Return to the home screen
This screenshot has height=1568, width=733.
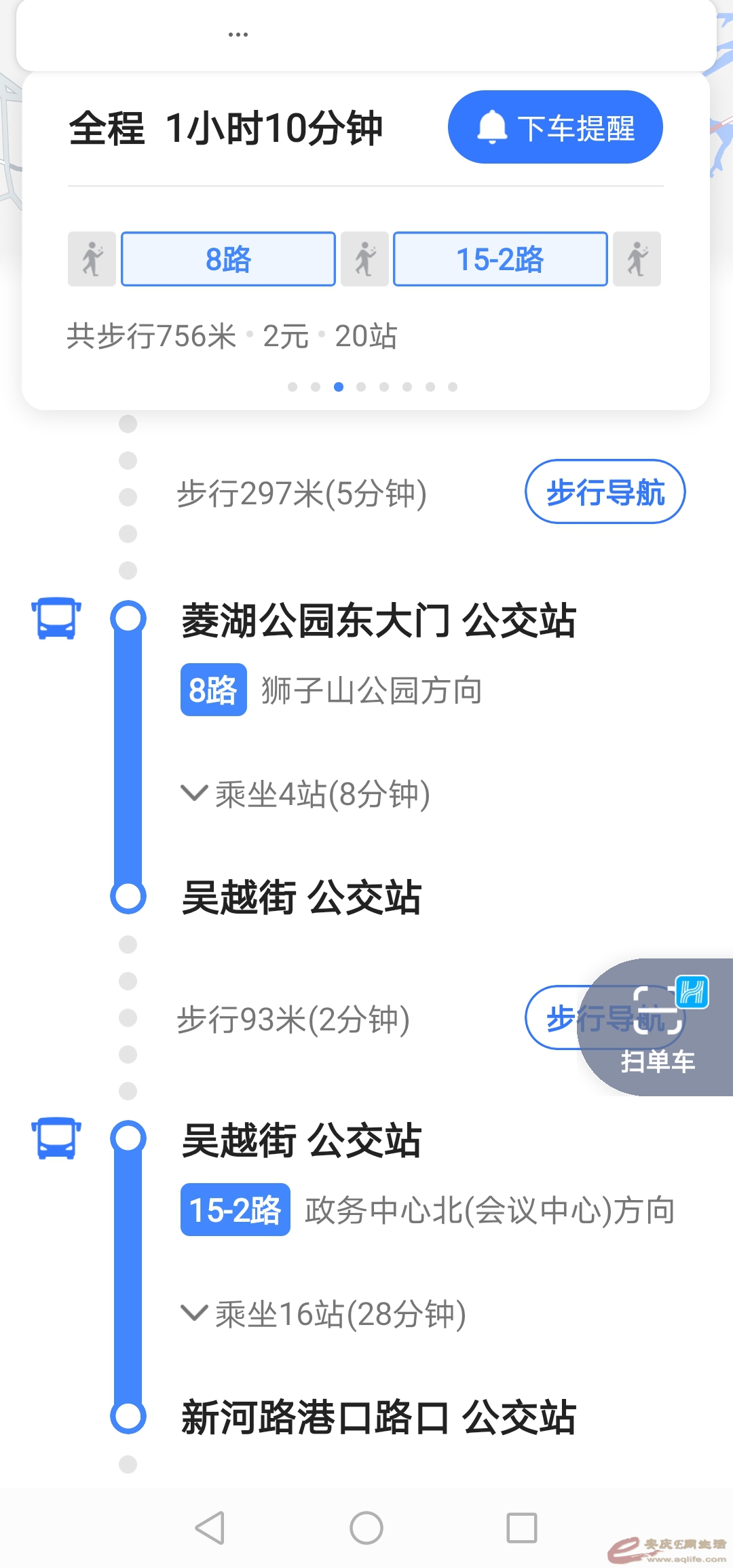pos(366,1528)
